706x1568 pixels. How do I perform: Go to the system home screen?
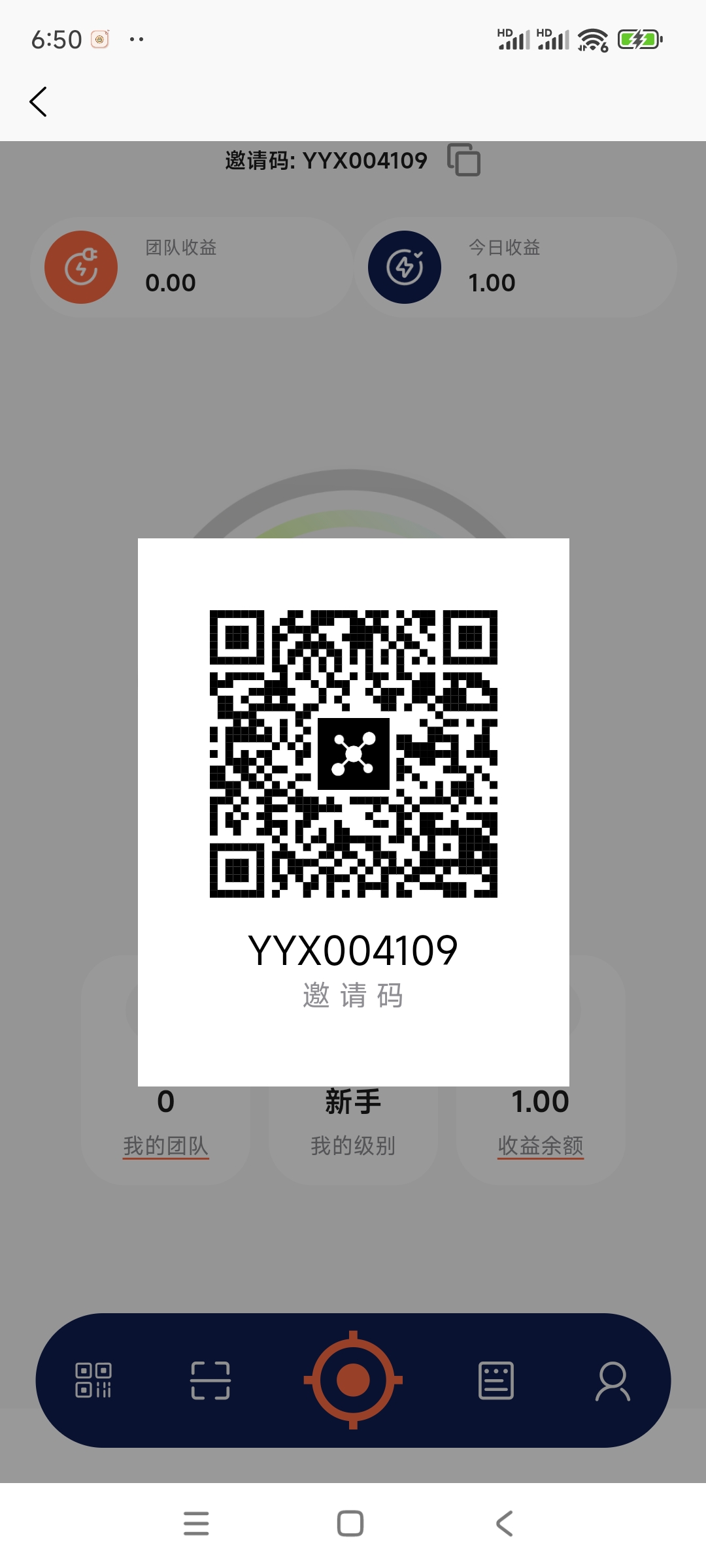[350, 1524]
